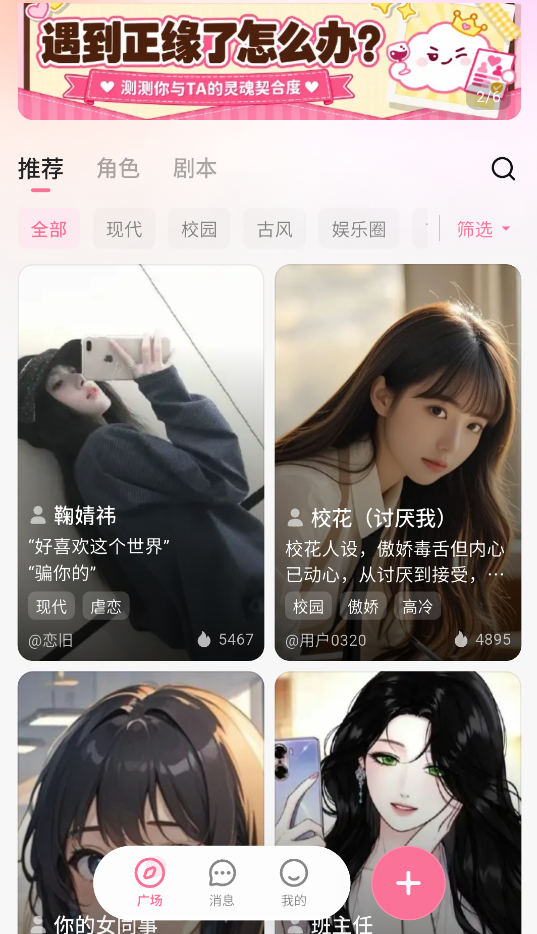Filter by the 校园 chip
Screen dimensions: 537x934
[199, 229]
